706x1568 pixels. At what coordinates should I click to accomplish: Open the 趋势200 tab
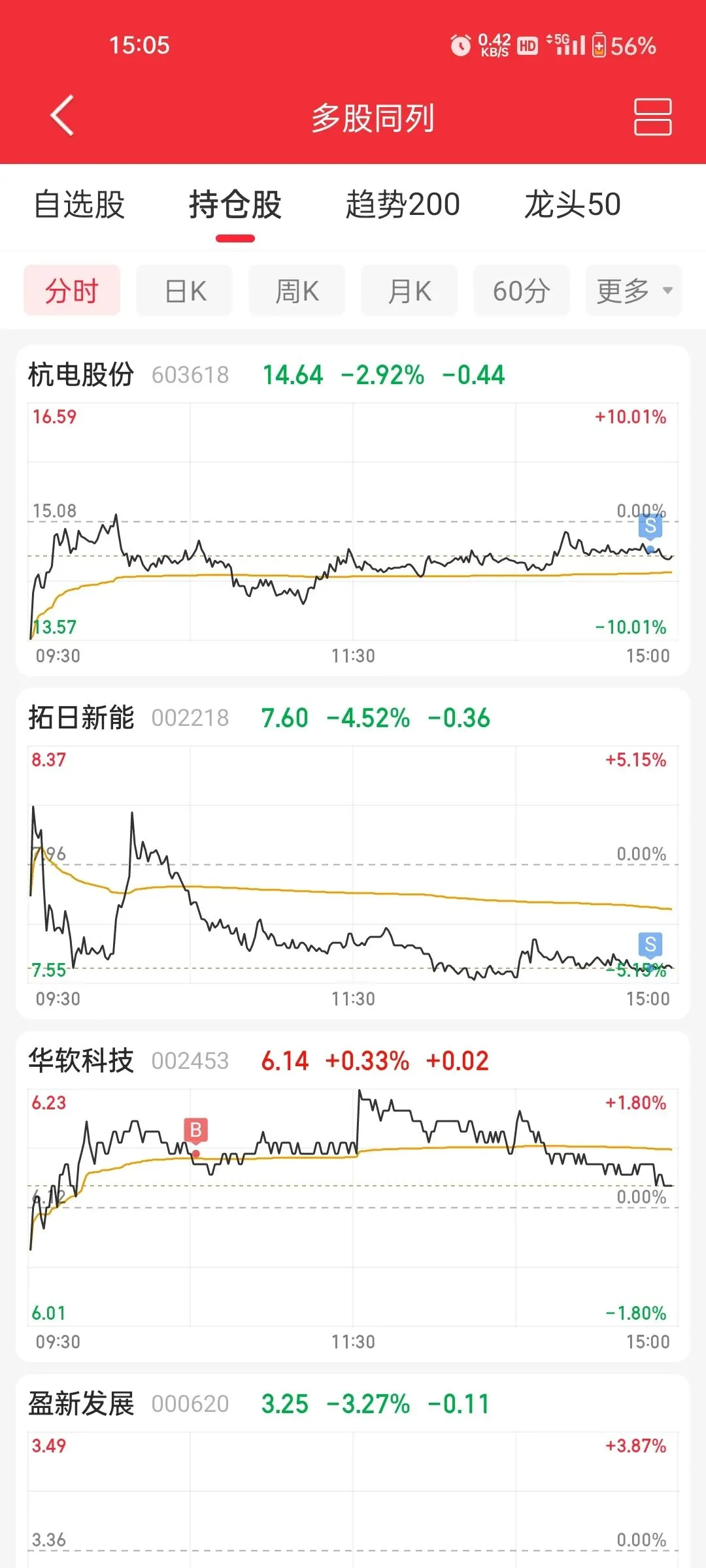403,204
